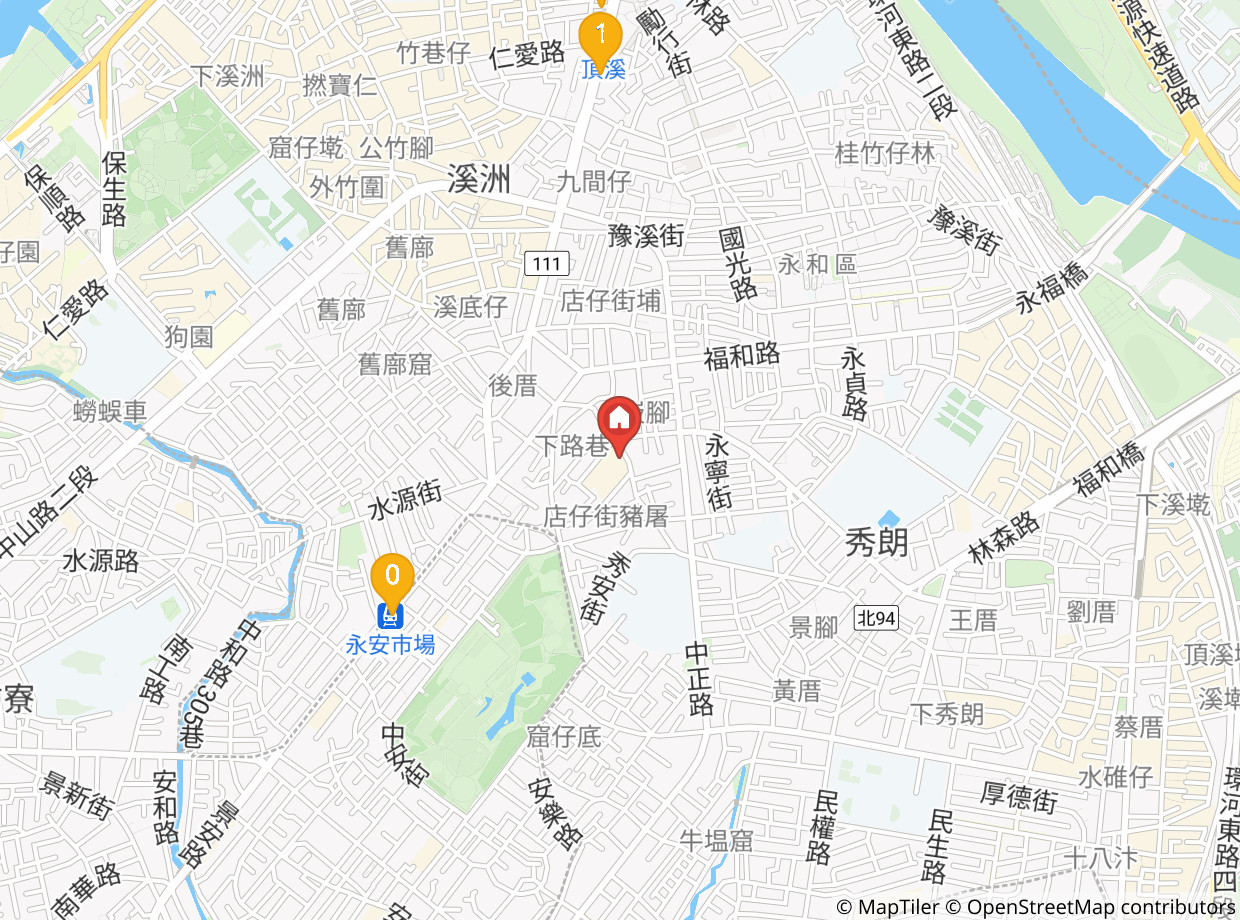Open the OpenStreetMap contributors link
Viewport: 1240px width, 920px height.
click(x=1092, y=907)
